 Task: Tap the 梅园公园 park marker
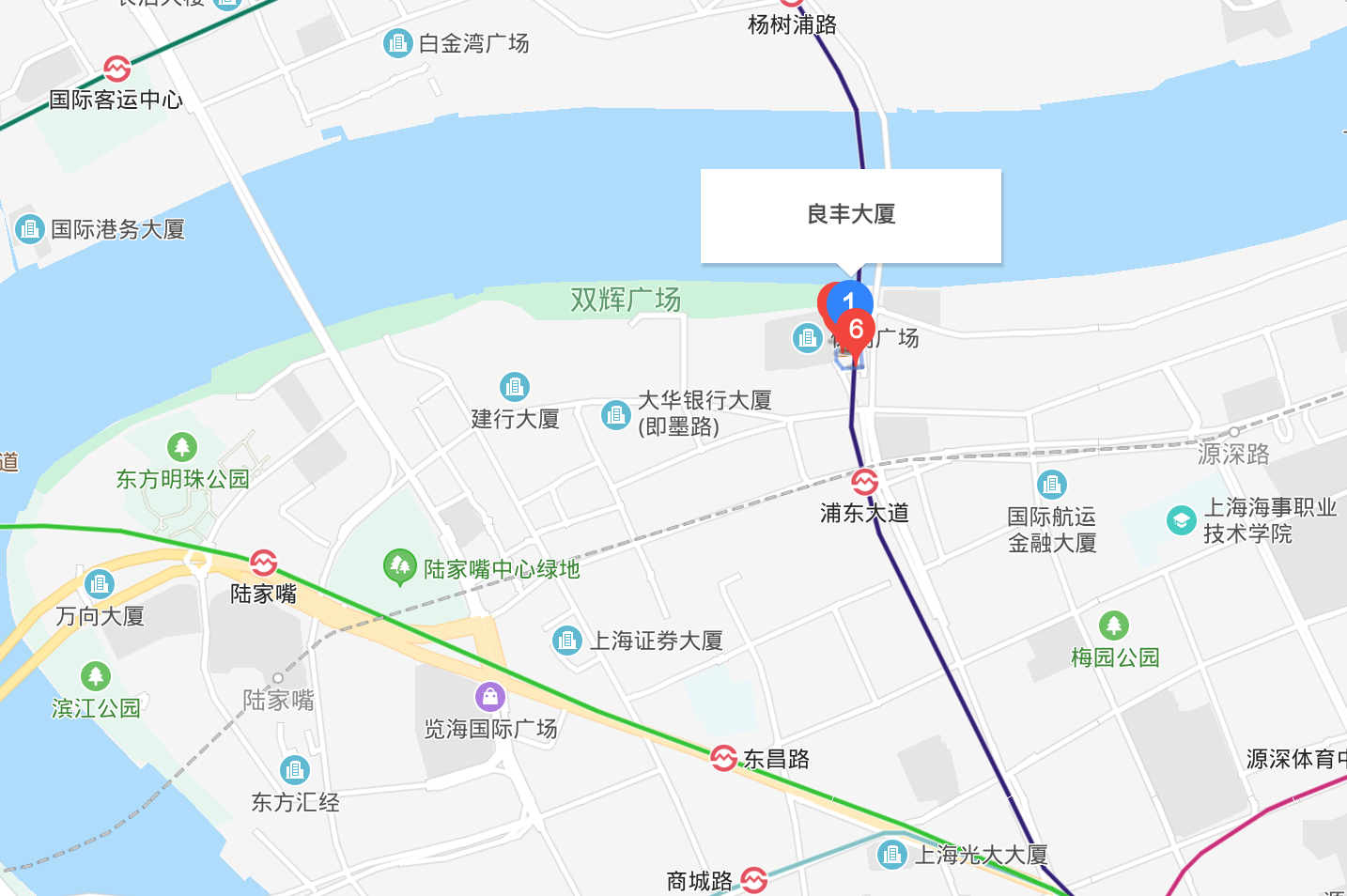tap(1114, 625)
